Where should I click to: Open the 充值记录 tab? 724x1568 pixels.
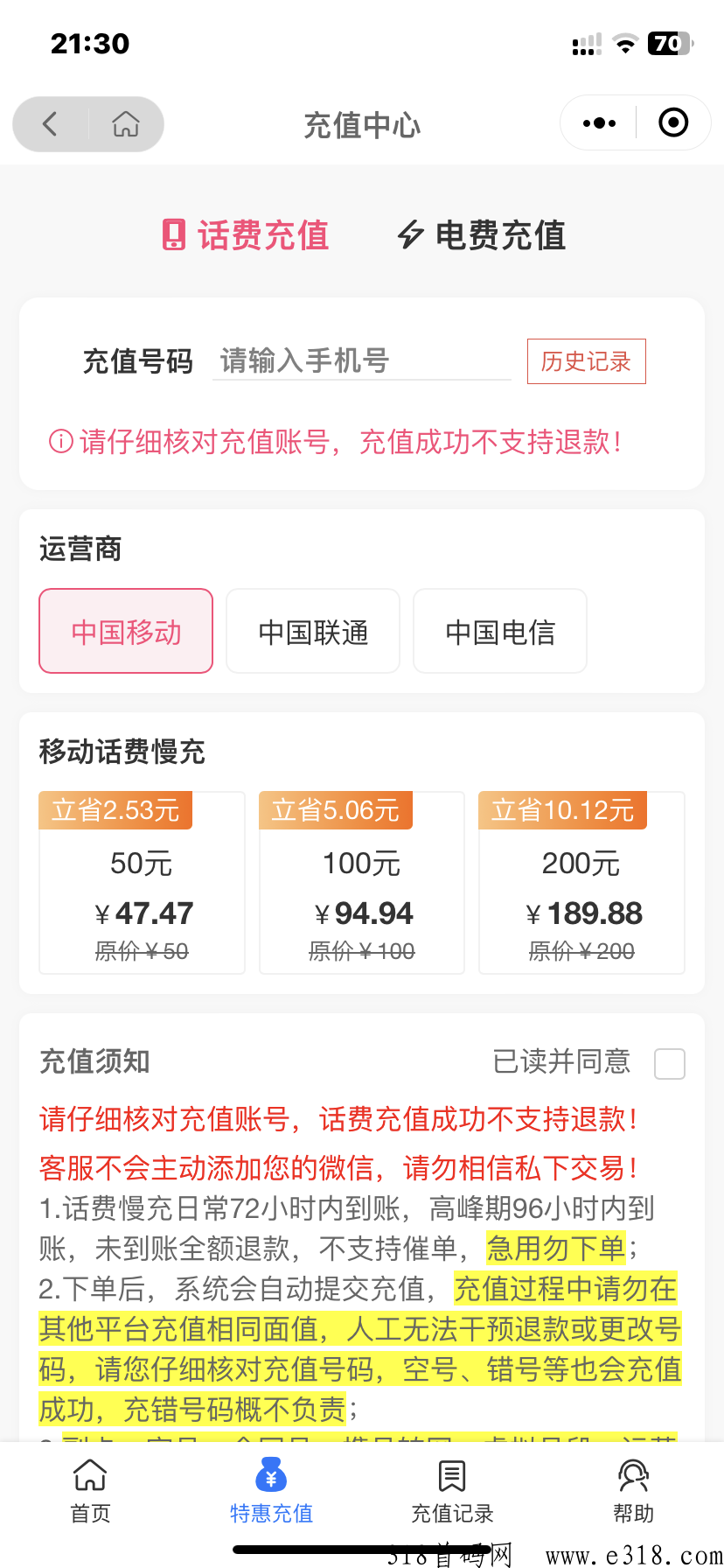[x=452, y=1491]
